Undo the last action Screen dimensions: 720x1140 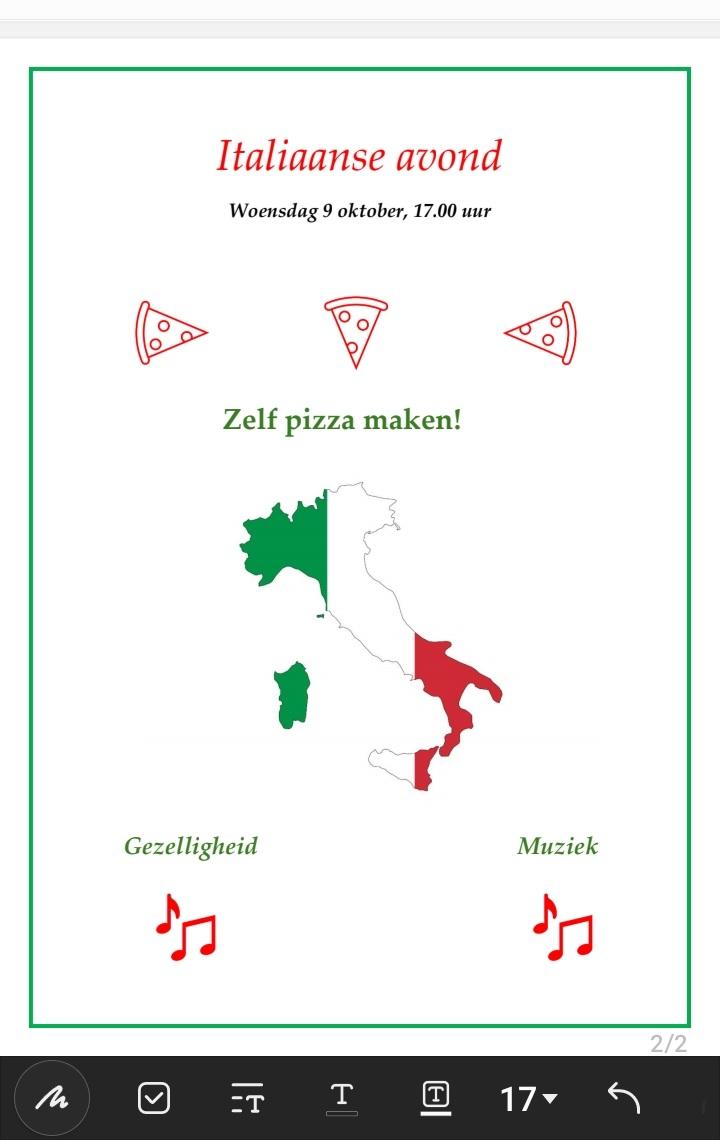point(624,1098)
